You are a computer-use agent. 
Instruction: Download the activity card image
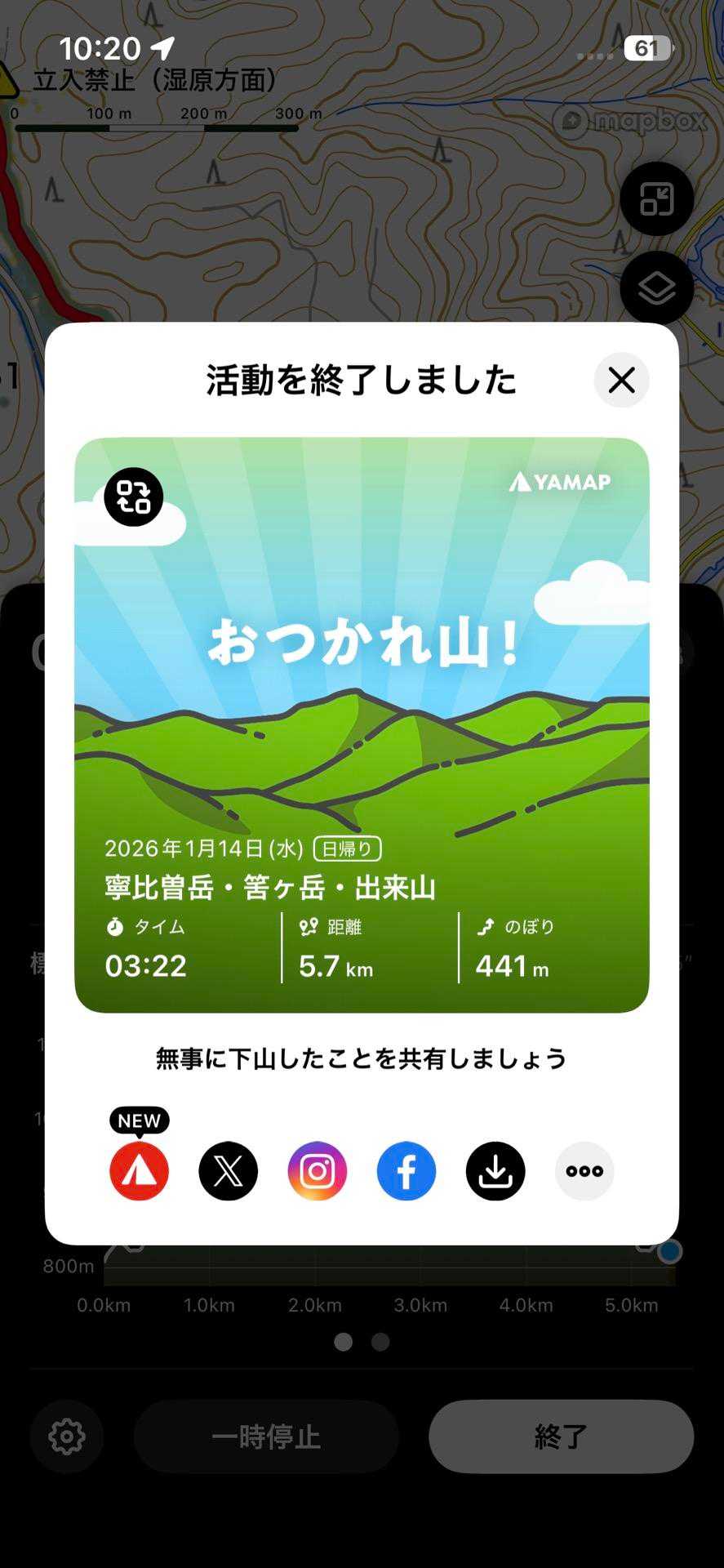coord(495,1171)
